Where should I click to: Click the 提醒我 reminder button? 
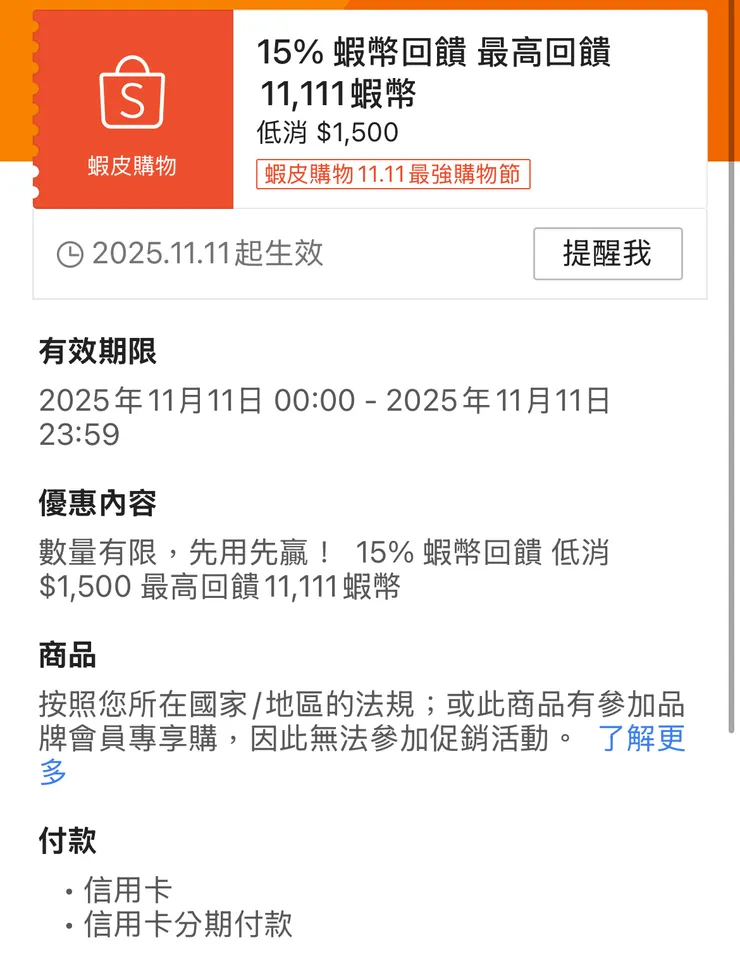(608, 254)
